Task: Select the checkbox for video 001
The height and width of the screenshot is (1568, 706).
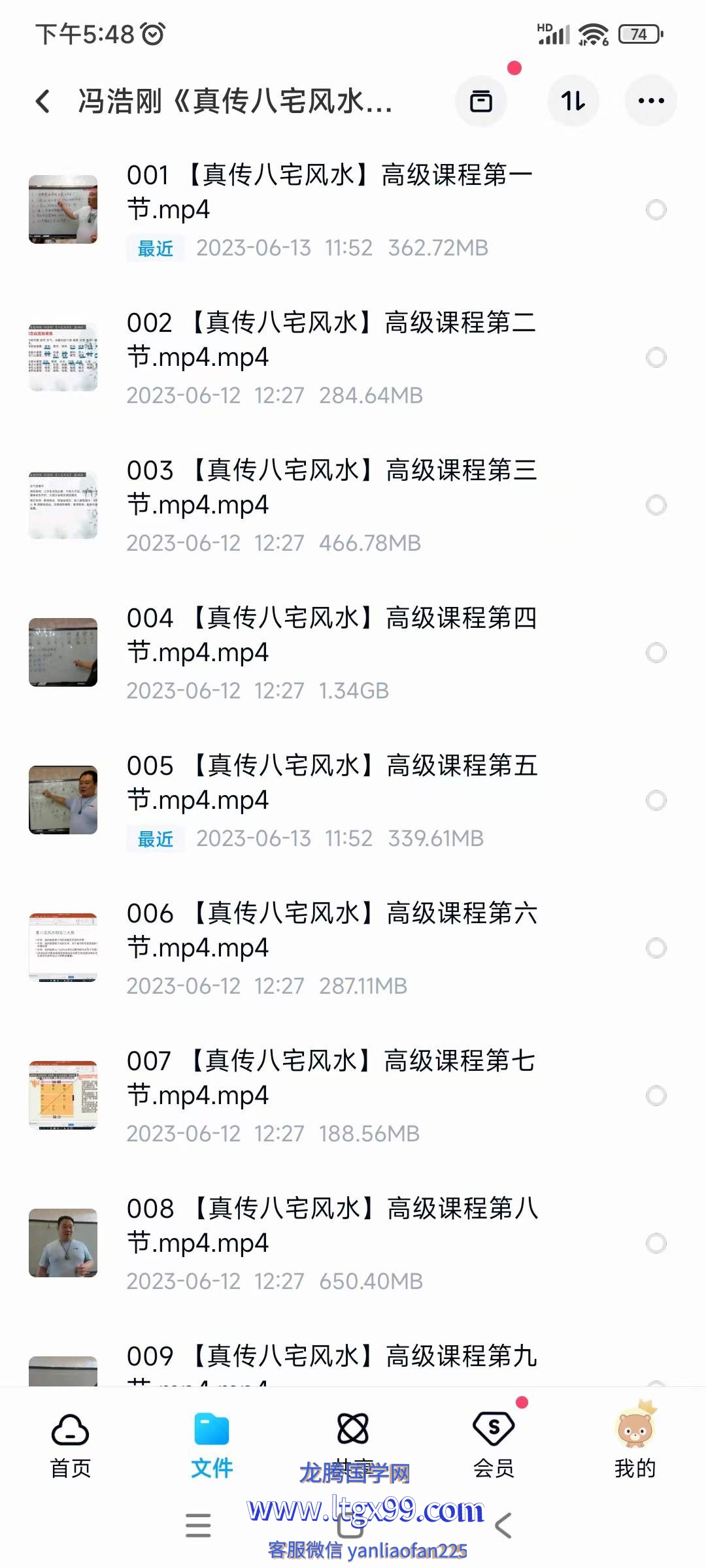Action: pos(656,210)
